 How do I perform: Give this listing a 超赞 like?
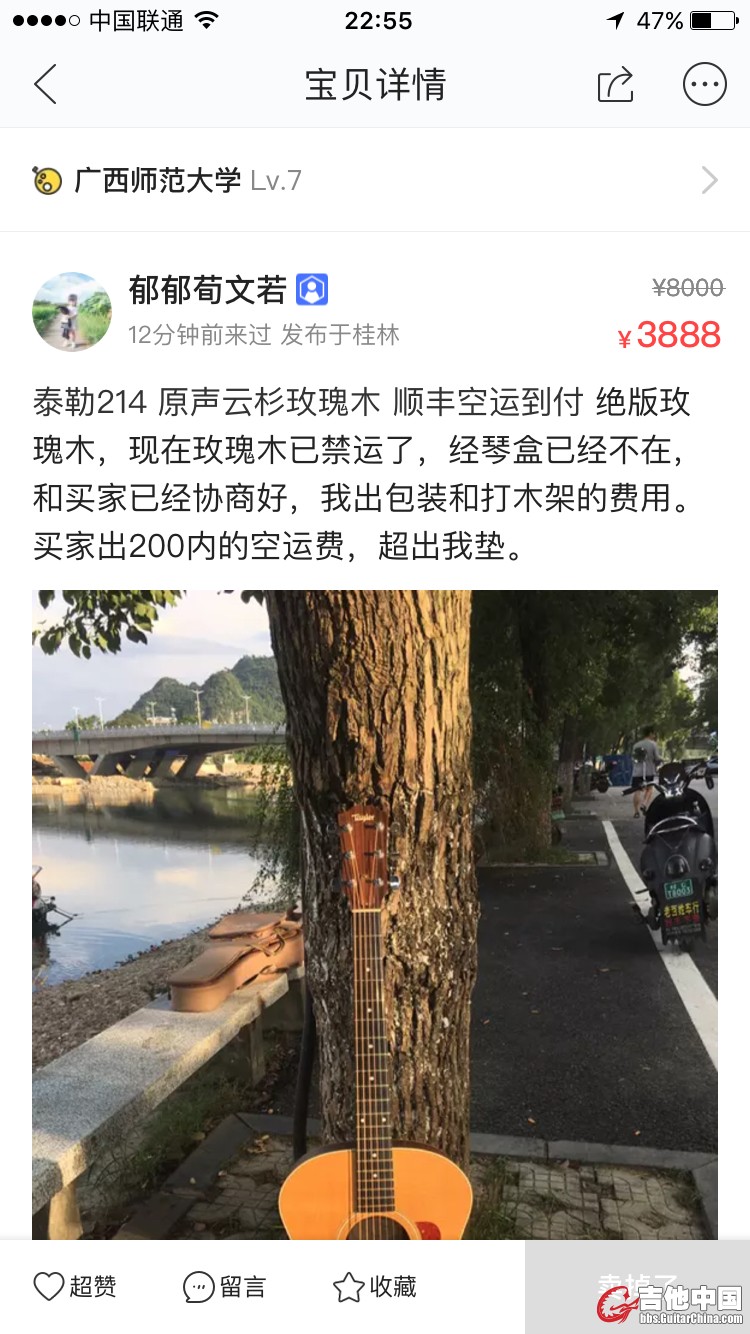75,1286
